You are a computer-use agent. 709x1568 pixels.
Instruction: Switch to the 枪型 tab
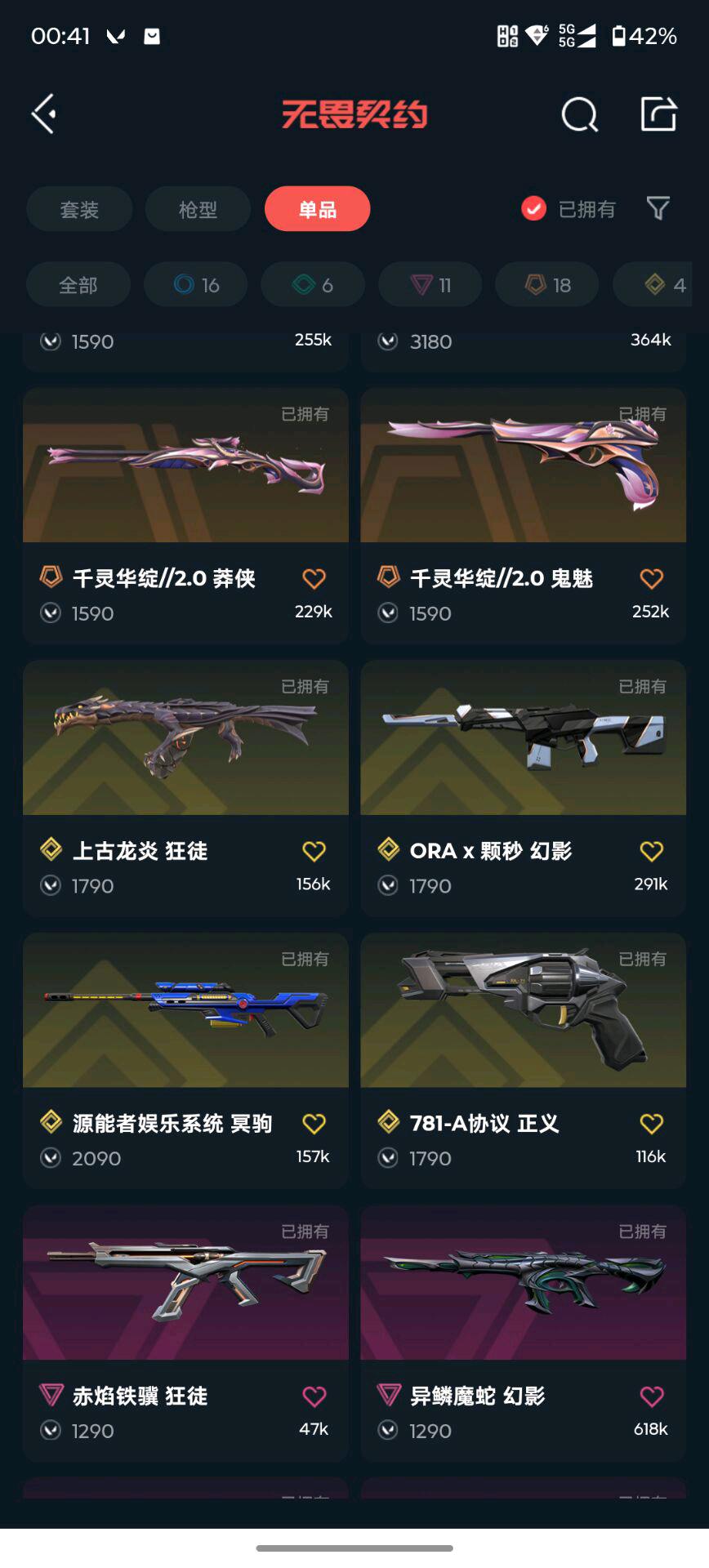pos(198,210)
